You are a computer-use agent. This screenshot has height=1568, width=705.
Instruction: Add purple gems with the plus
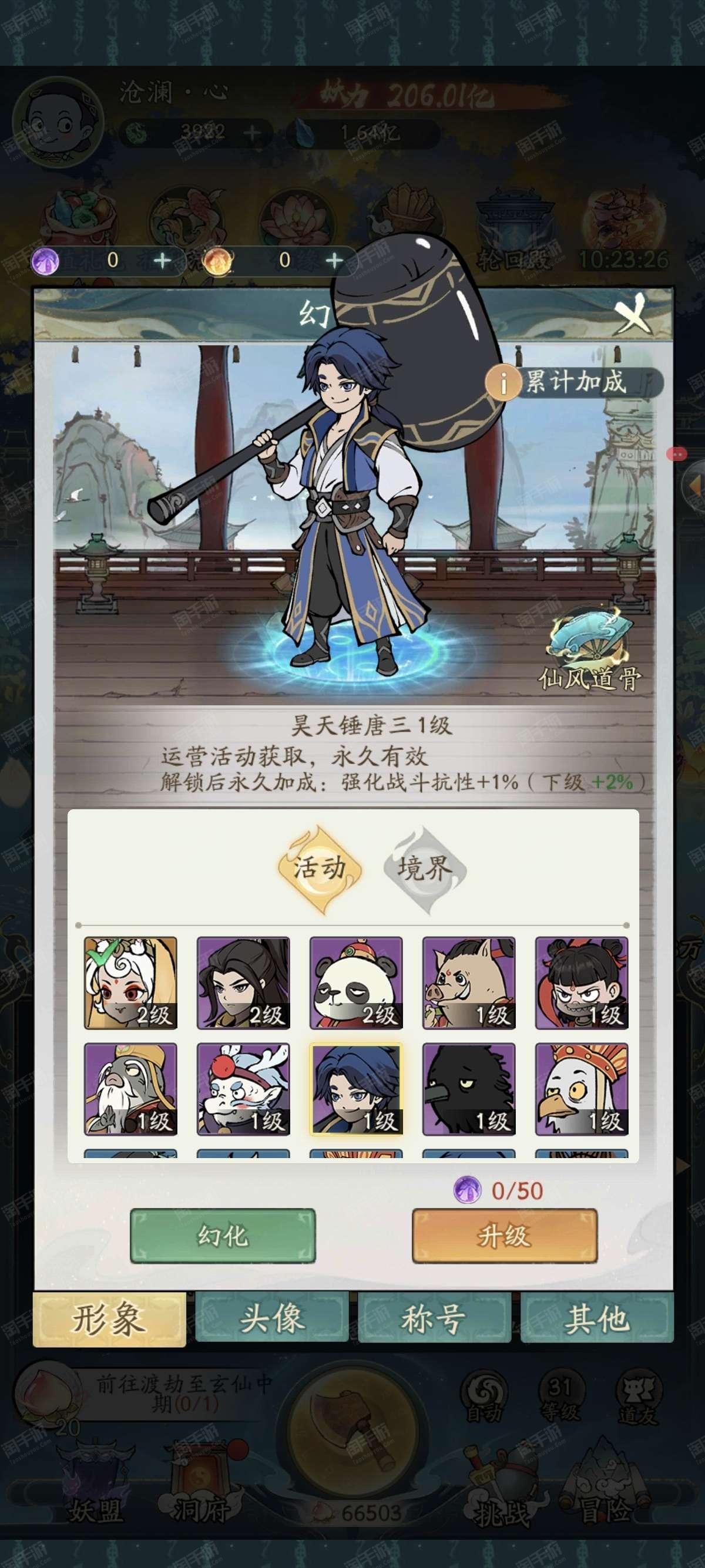coord(162,261)
